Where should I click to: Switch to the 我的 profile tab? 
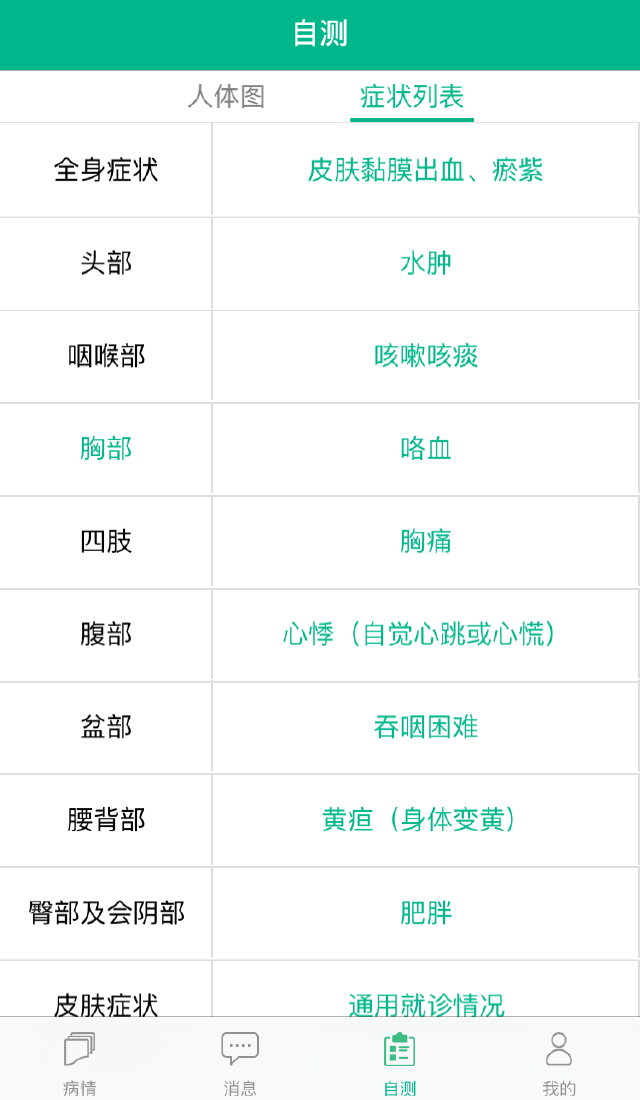559,1062
